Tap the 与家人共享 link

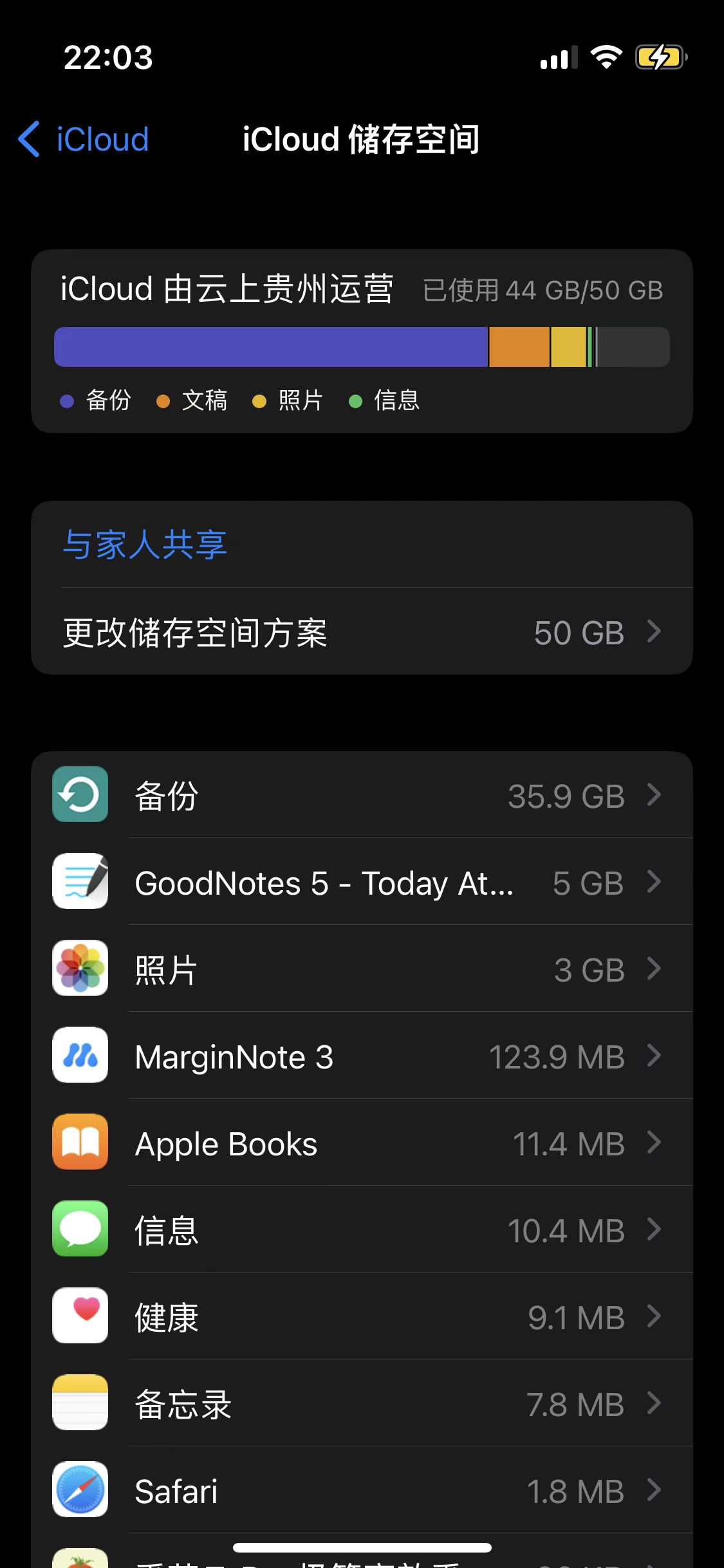[145, 545]
